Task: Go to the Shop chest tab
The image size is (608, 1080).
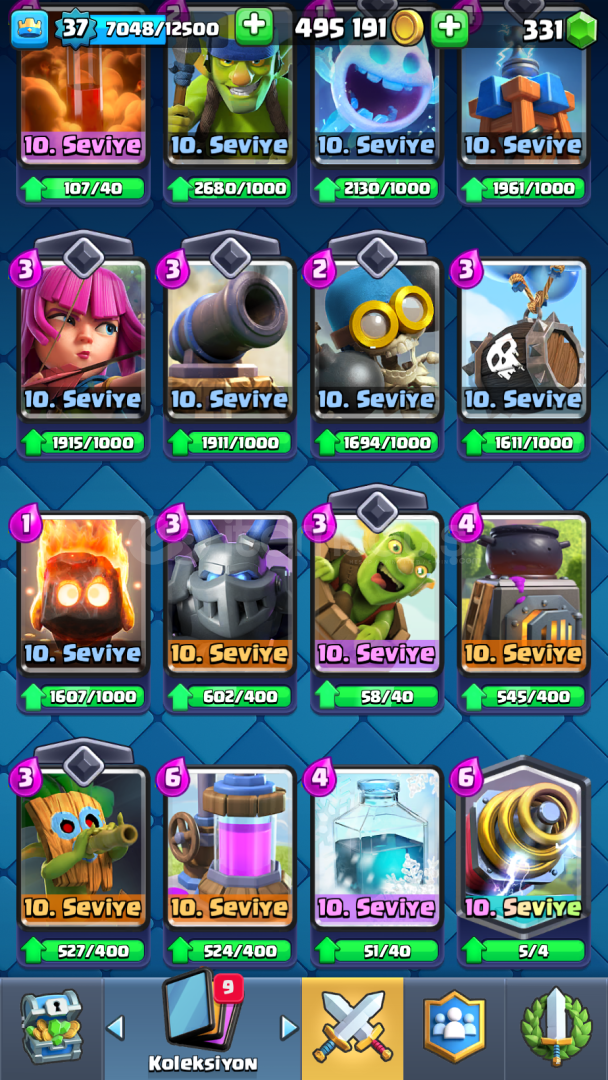Action: (51, 1028)
